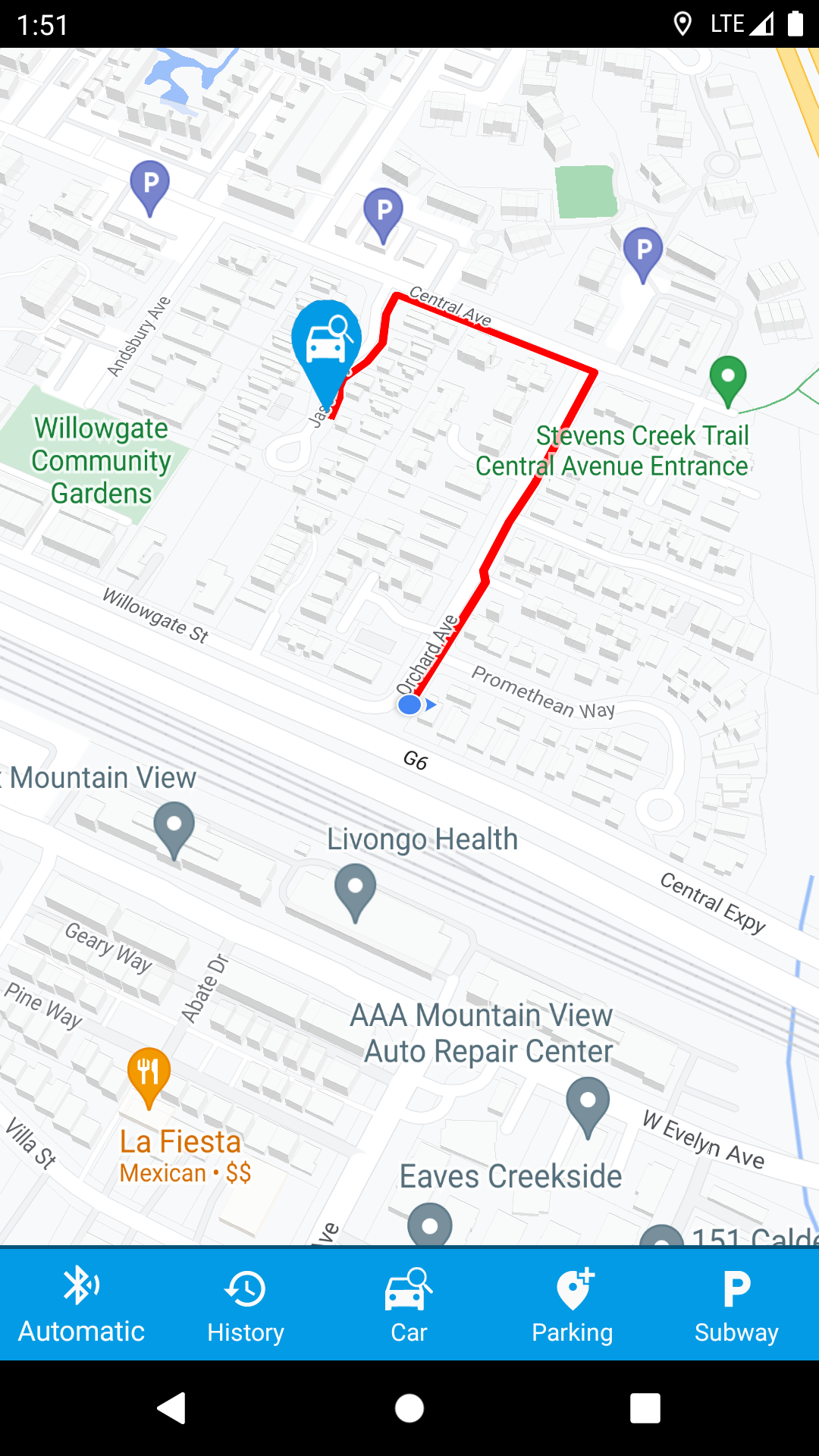Open the Automatic Bluetooth option
This screenshot has width=819, height=1456.
click(x=81, y=1306)
